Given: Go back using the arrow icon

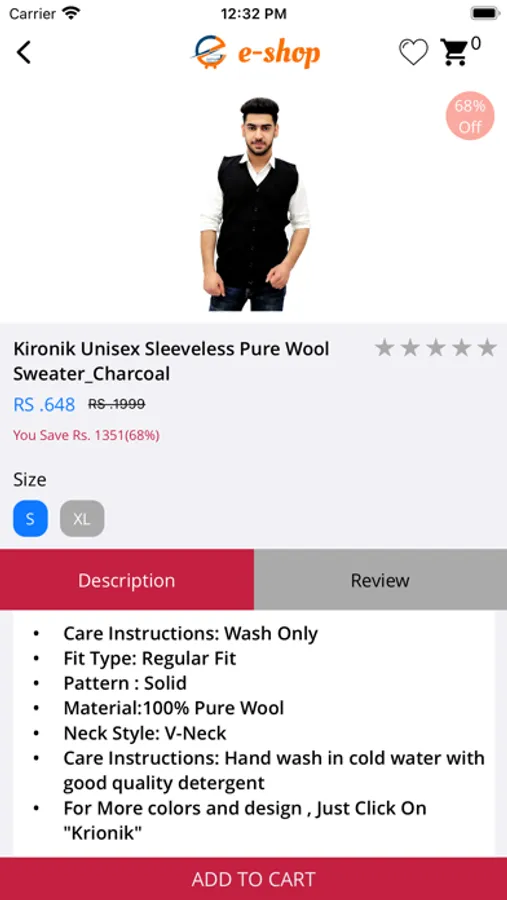Looking at the screenshot, I should click(x=23, y=53).
